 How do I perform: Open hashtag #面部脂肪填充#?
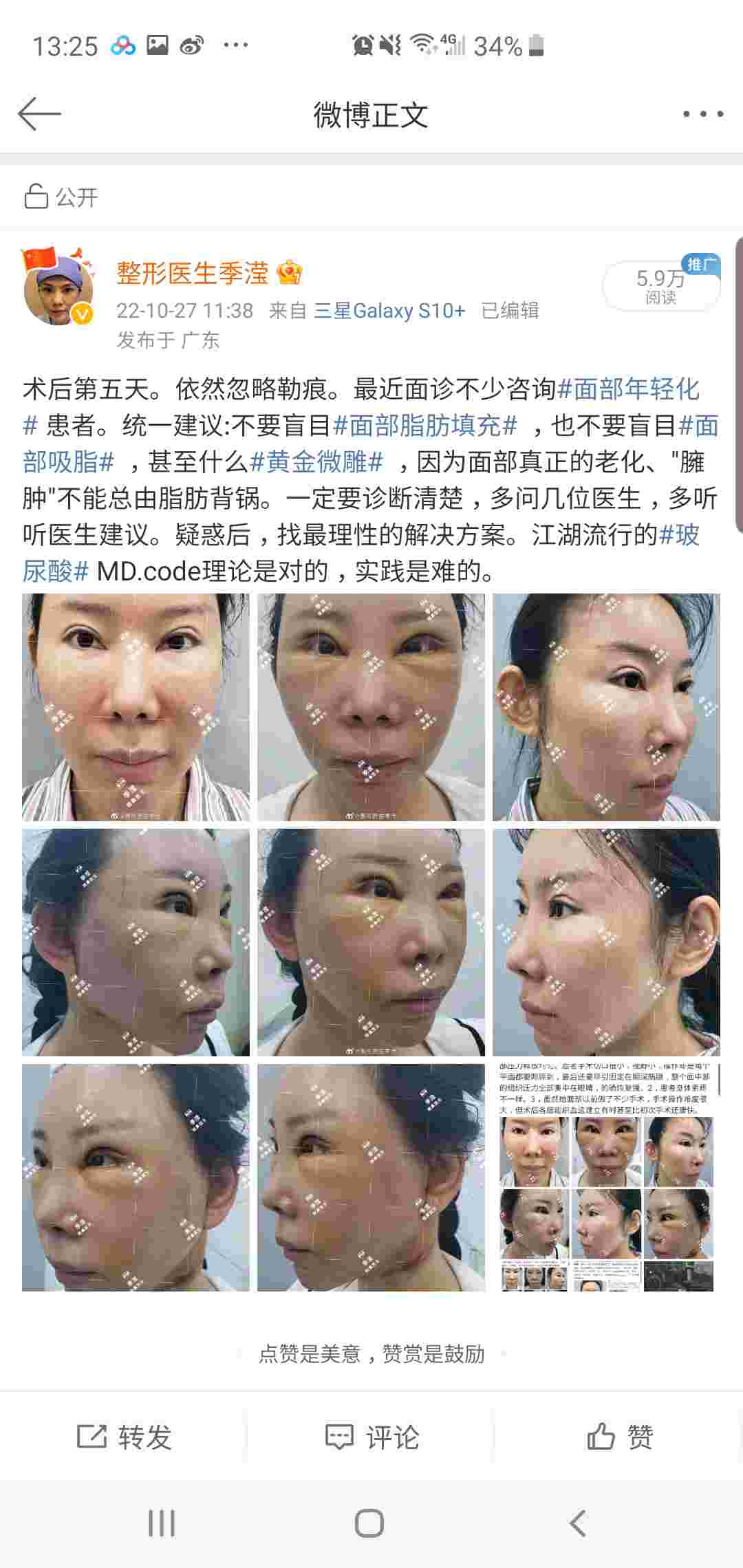tap(424, 426)
